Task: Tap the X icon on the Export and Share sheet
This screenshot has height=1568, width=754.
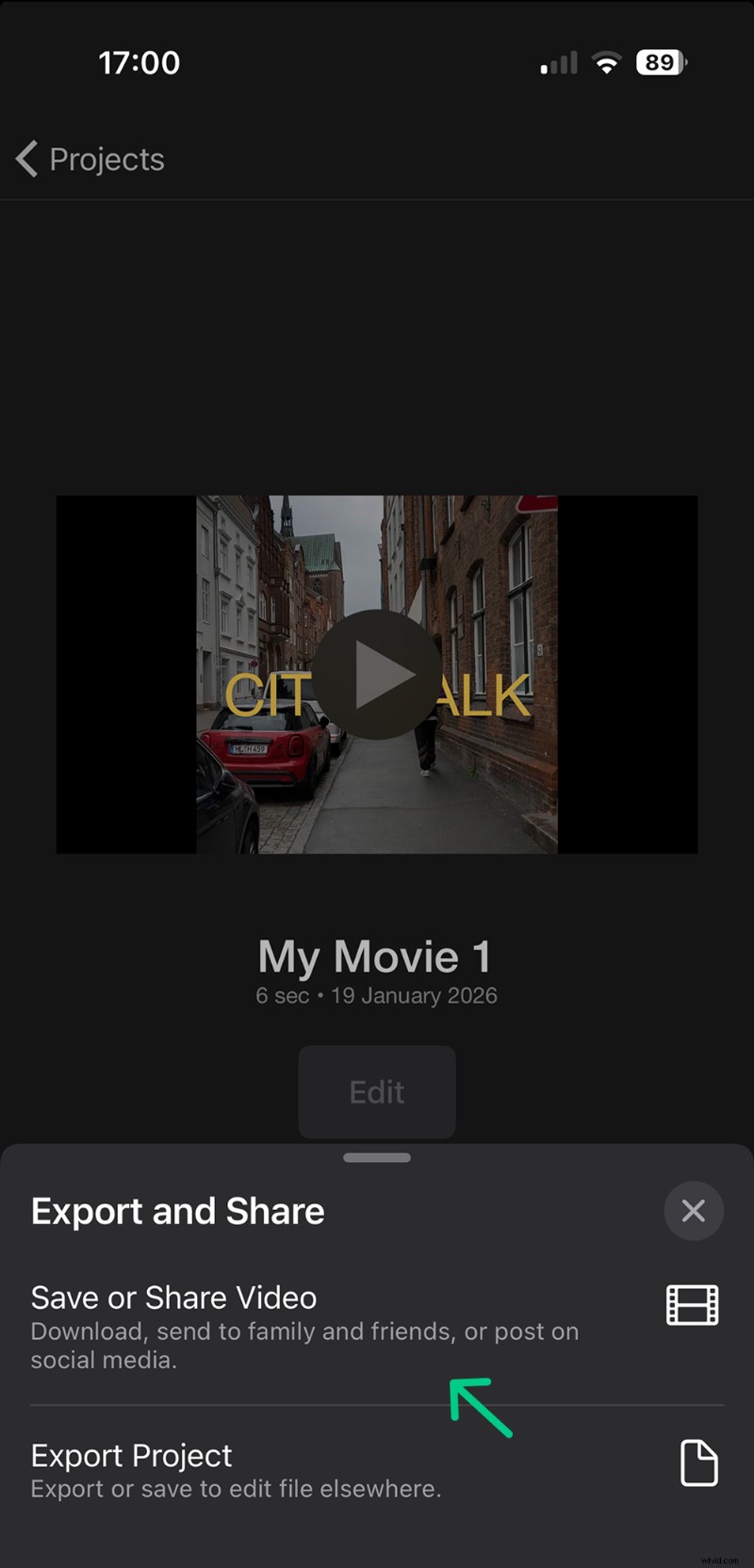Action: pyautogui.click(x=694, y=1210)
